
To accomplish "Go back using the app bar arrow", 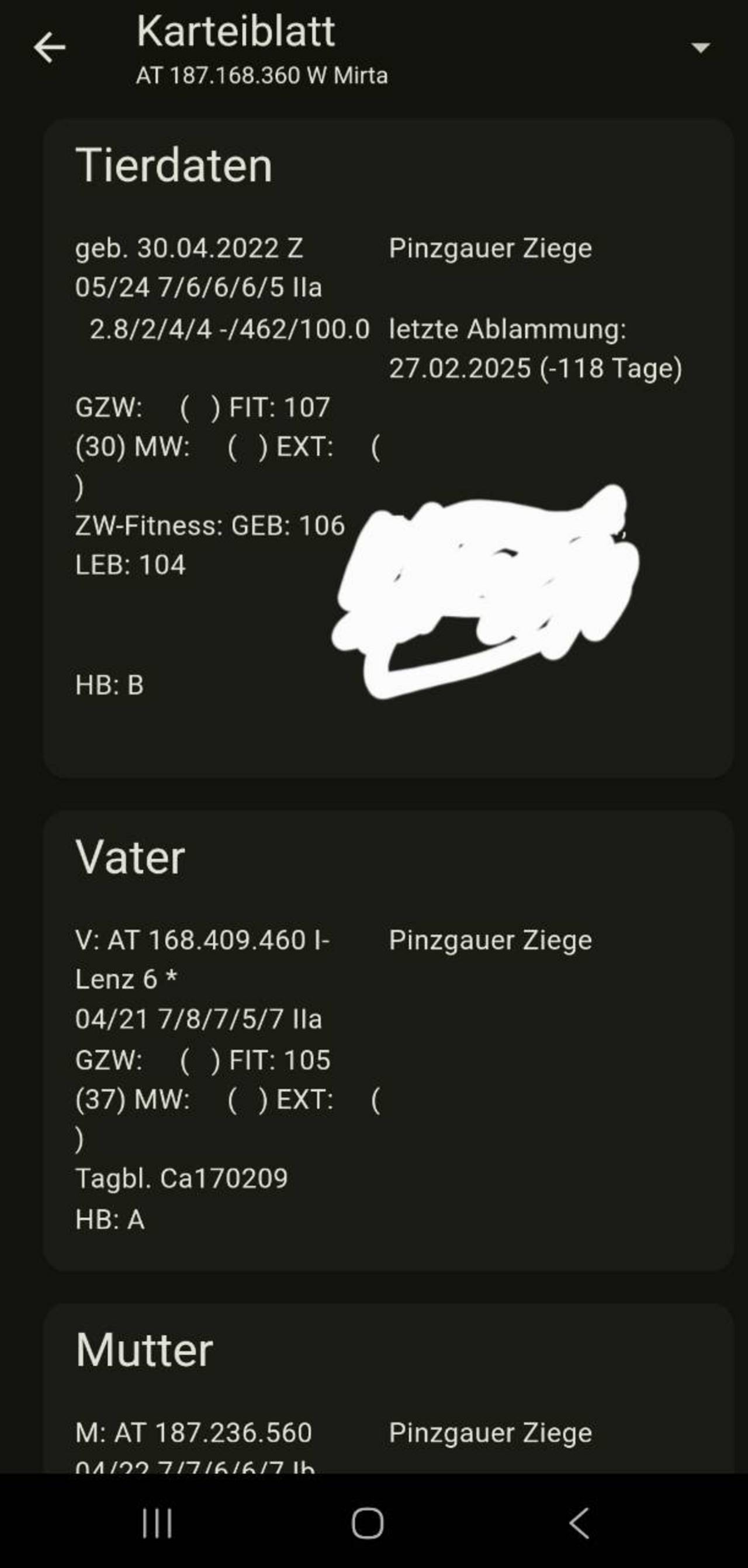I will click(x=49, y=48).
